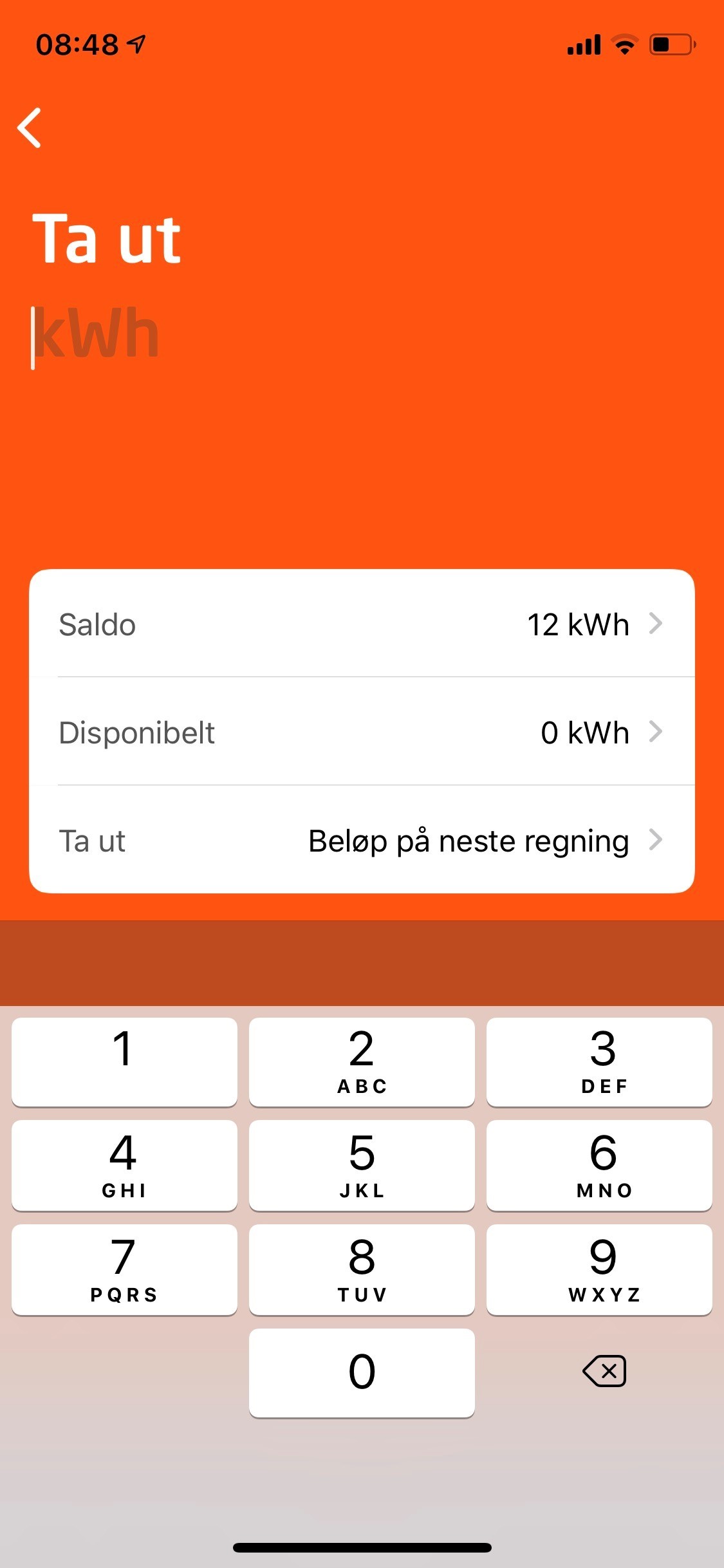Hit the 5 key
724x1568 pixels.
click(x=362, y=1165)
